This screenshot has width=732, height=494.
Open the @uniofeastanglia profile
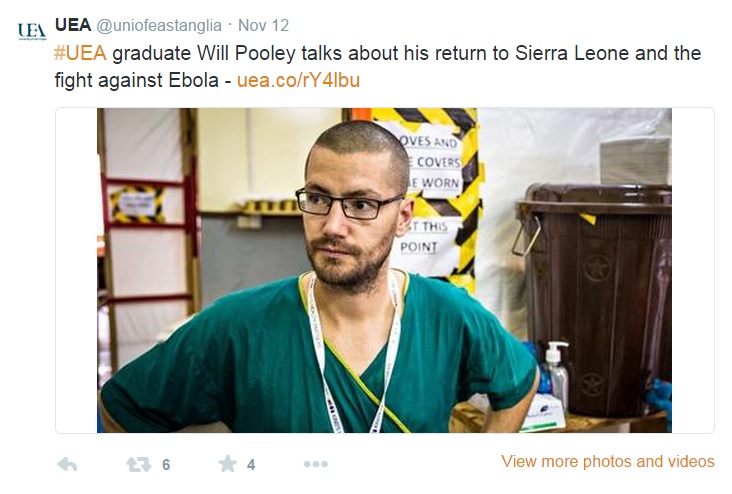(160, 25)
